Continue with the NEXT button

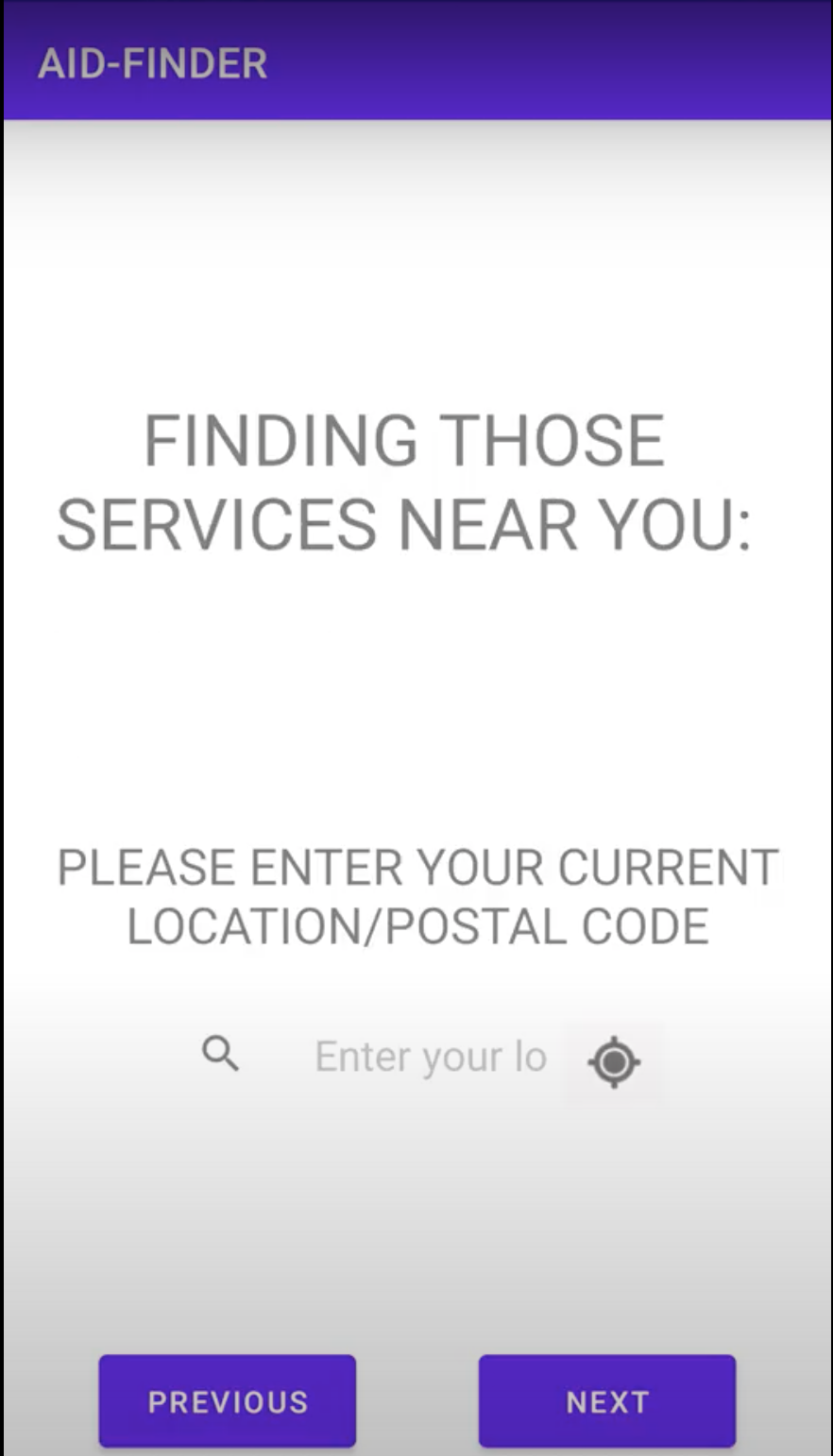[x=606, y=1401]
